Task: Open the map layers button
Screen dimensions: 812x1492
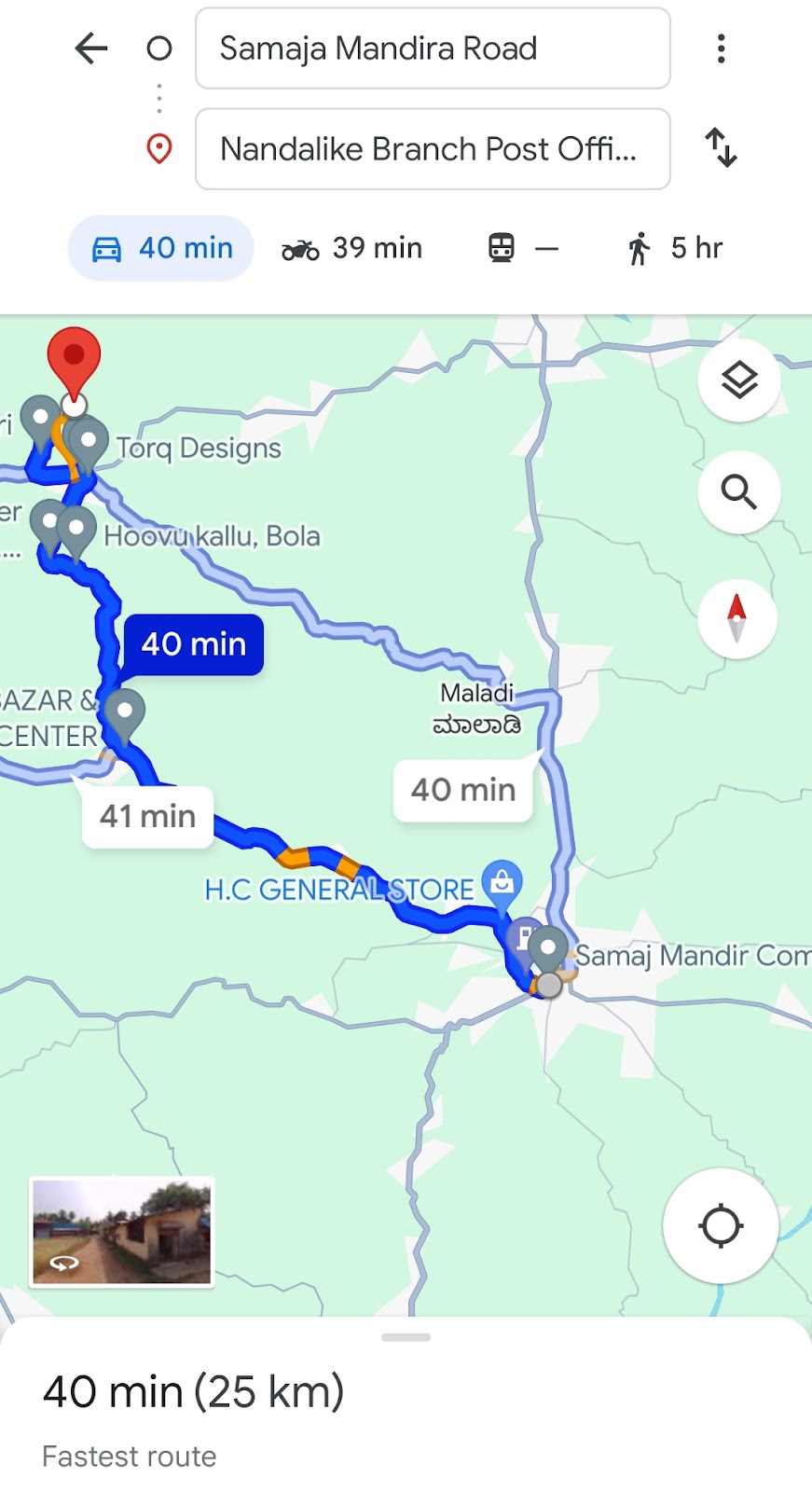Action: click(739, 380)
